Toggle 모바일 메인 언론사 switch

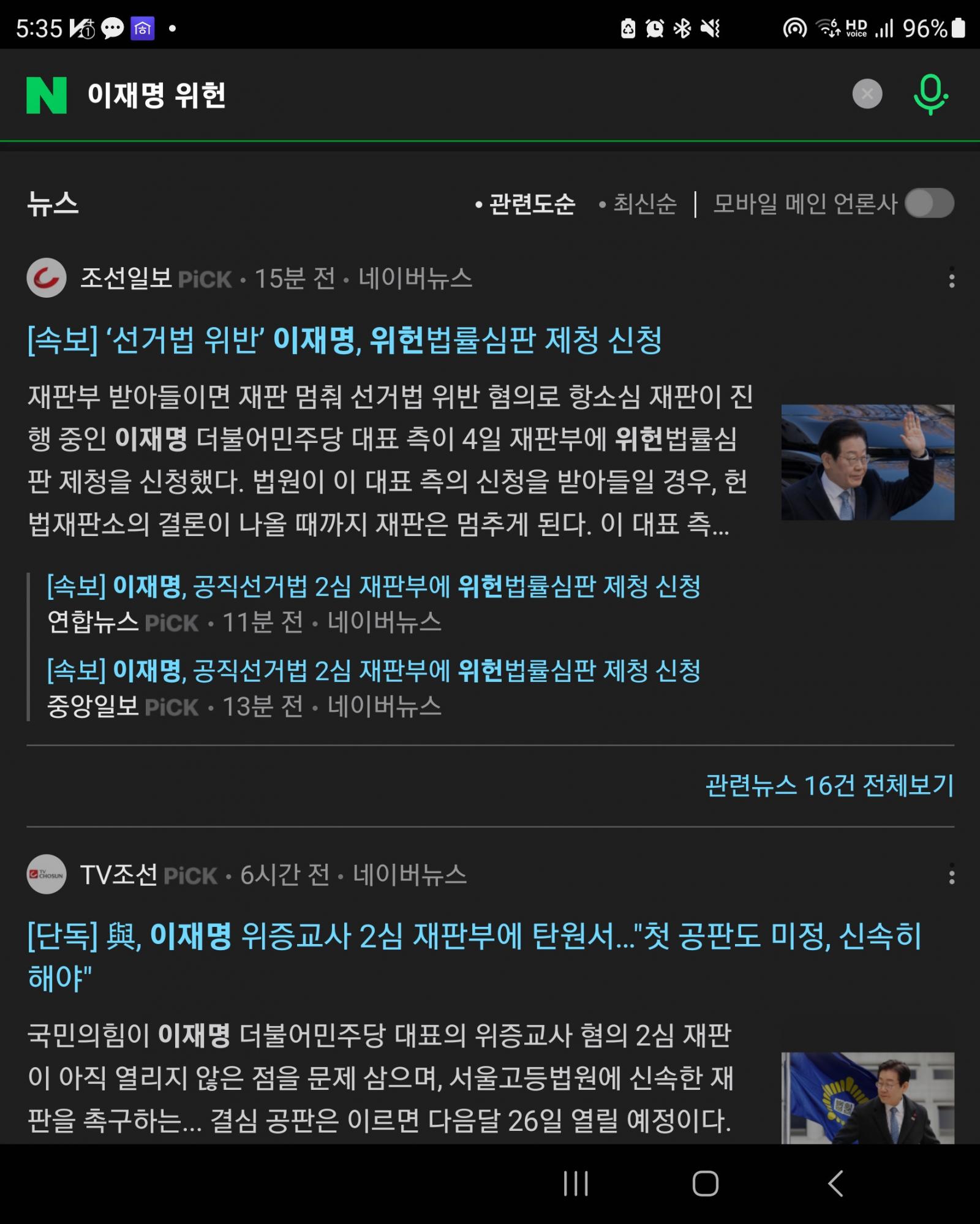pos(929,203)
